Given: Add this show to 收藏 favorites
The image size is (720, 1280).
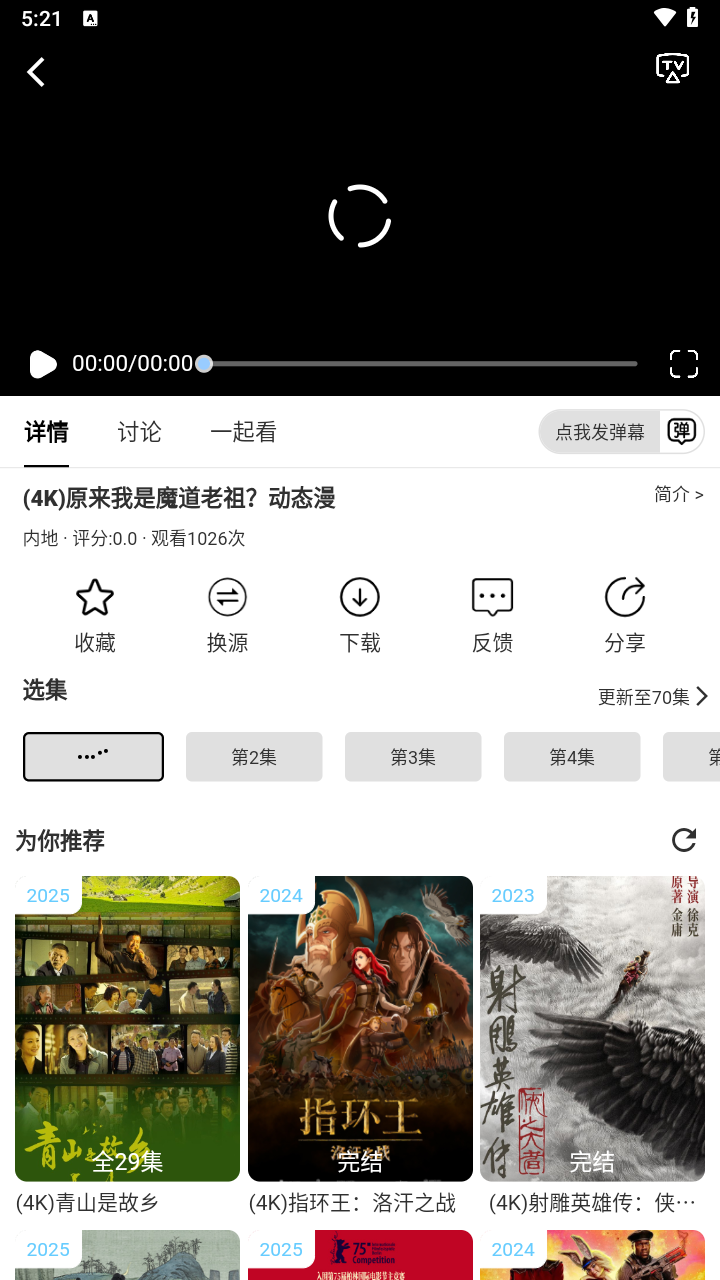Looking at the screenshot, I should click(95, 615).
